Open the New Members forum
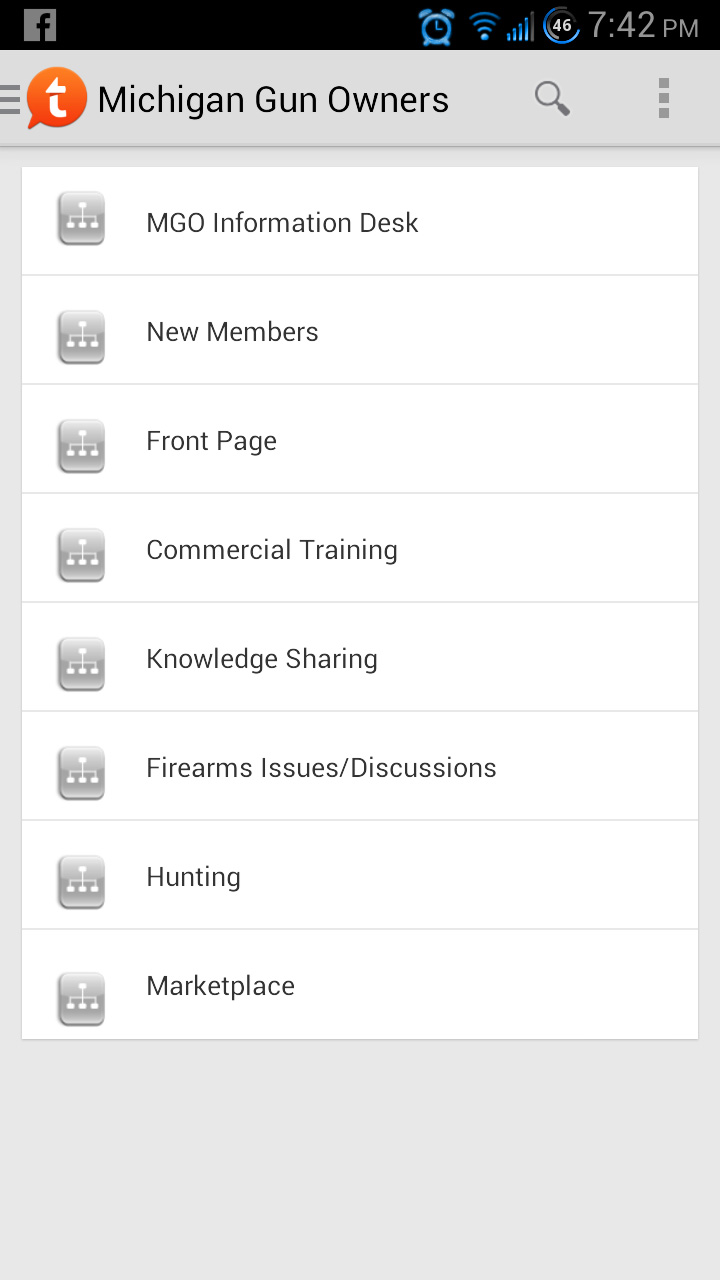Screen dimensions: 720x1280 (x=360, y=330)
